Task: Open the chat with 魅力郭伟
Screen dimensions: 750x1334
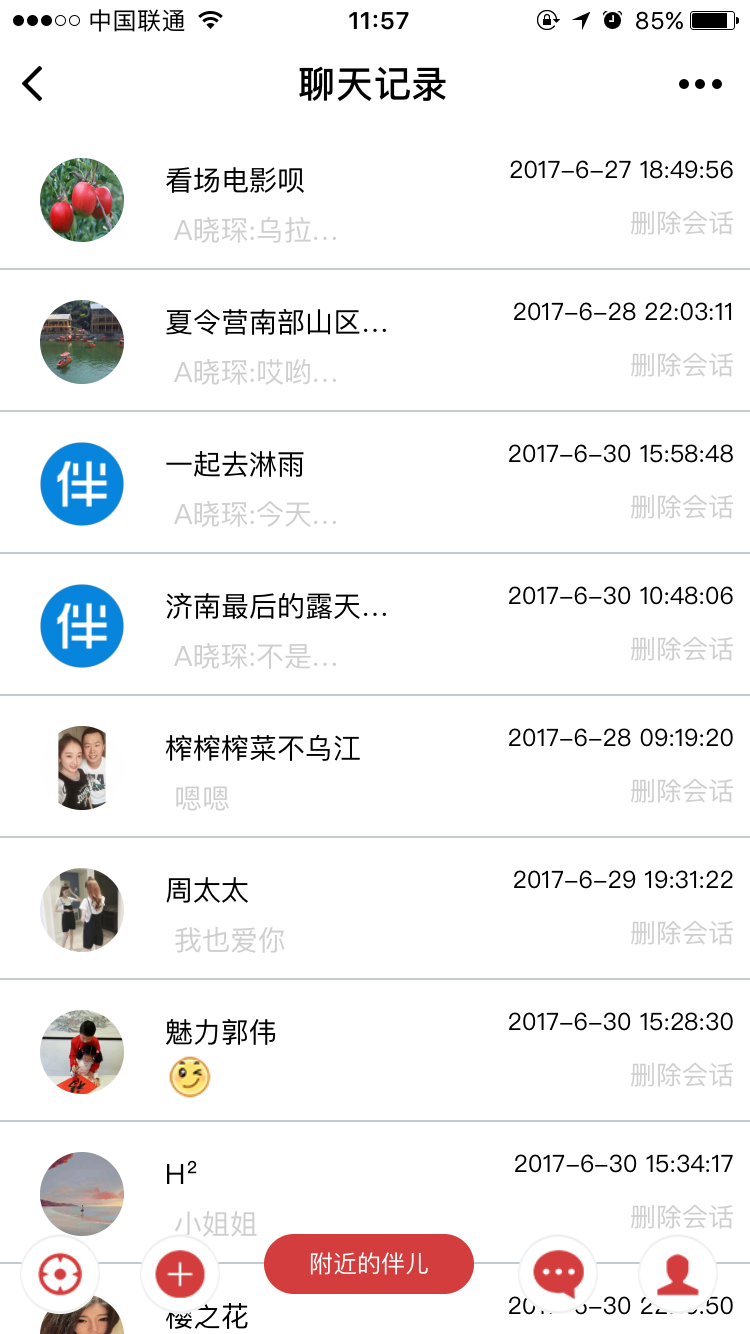Action: [x=375, y=1051]
